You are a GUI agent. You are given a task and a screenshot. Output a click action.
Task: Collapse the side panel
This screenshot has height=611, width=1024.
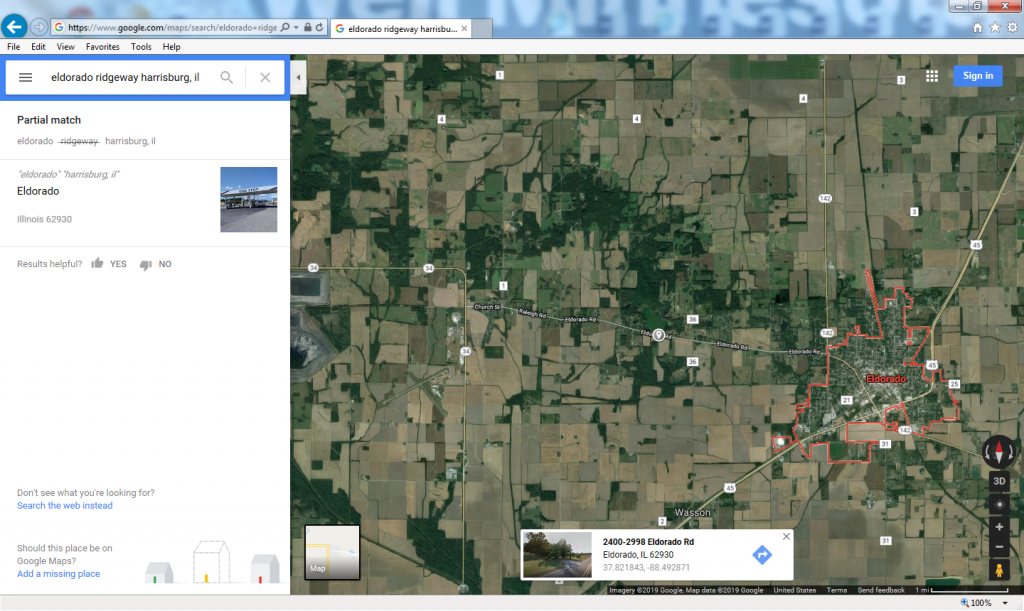click(x=298, y=76)
